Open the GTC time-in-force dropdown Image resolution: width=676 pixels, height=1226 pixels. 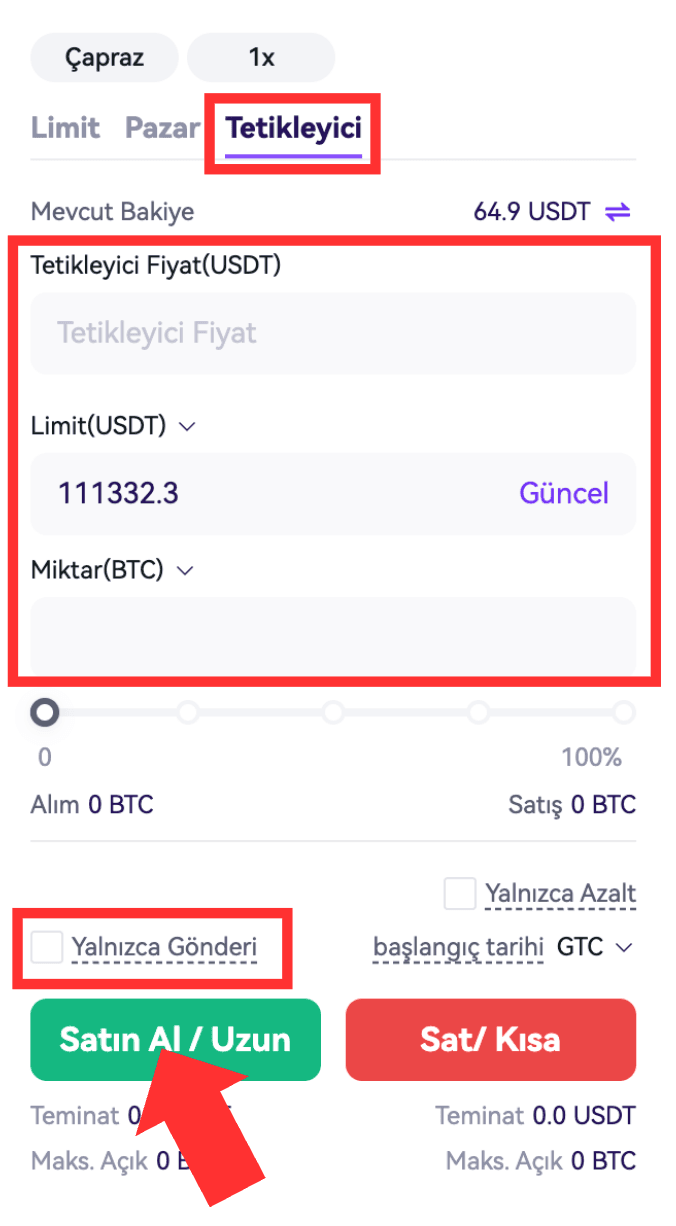(x=596, y=946)
